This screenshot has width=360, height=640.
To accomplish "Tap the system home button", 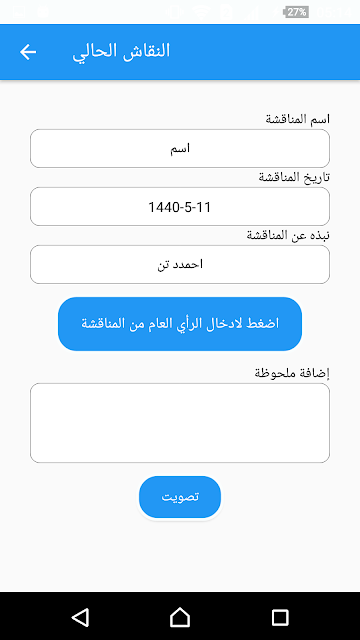I will tap(180, 617).
